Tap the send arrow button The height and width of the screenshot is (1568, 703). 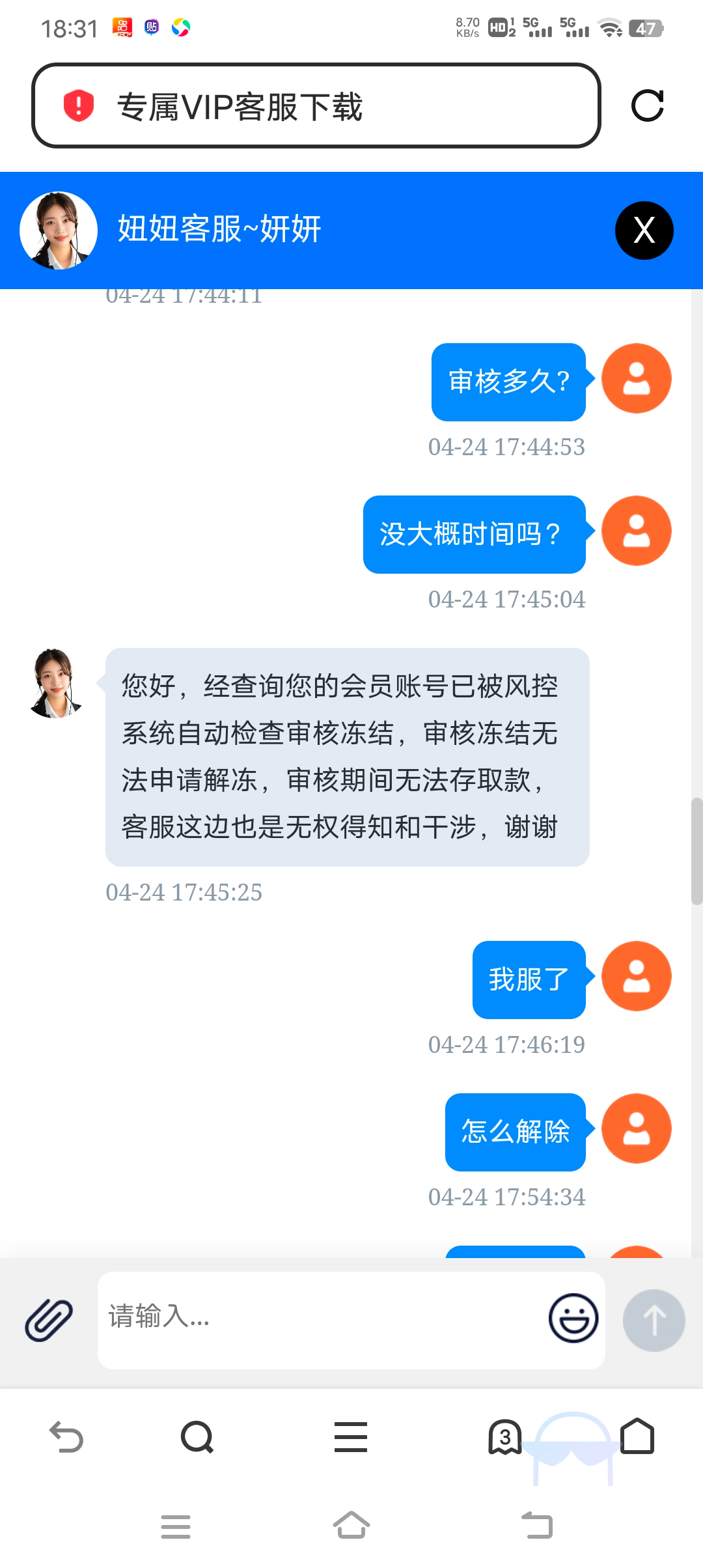coord(654,1319)
